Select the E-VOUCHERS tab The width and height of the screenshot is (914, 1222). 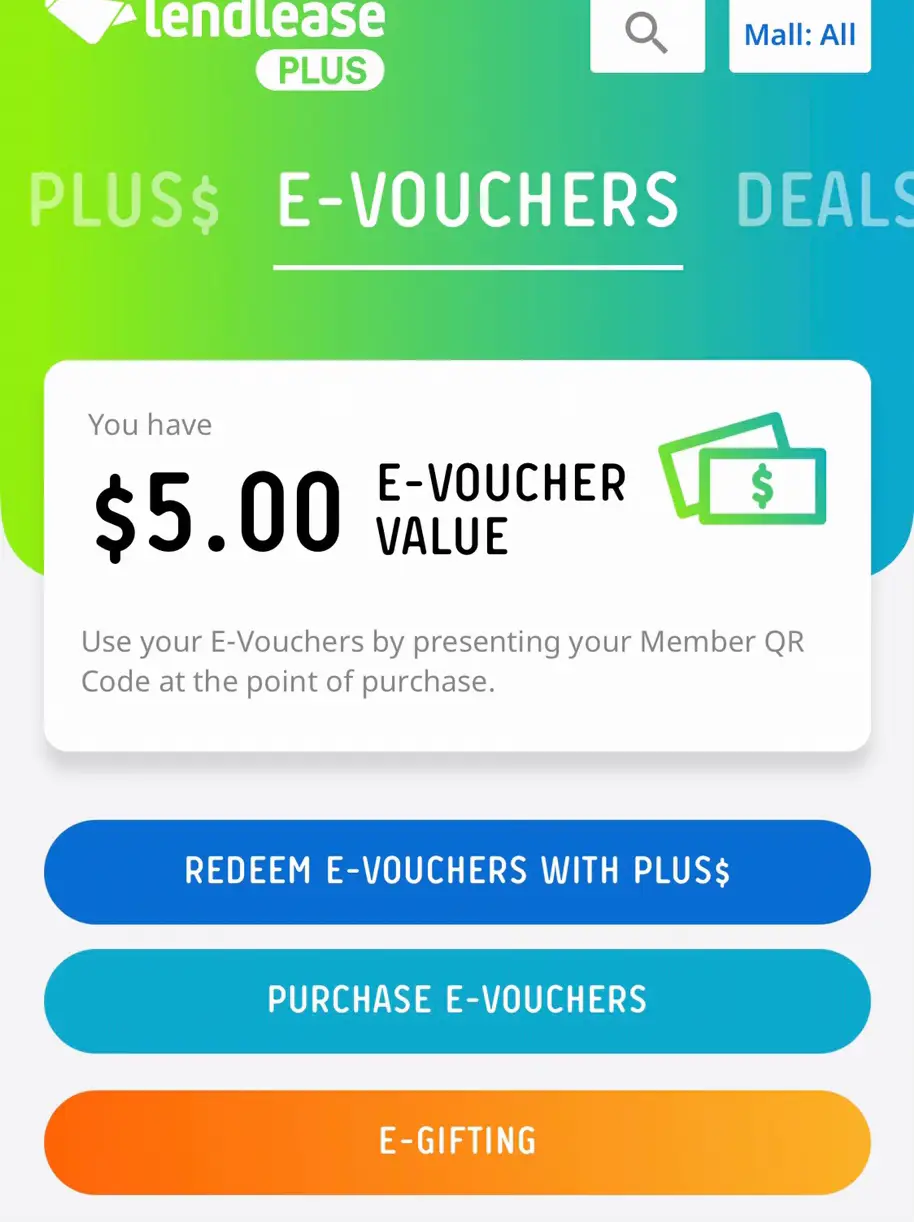478,201
